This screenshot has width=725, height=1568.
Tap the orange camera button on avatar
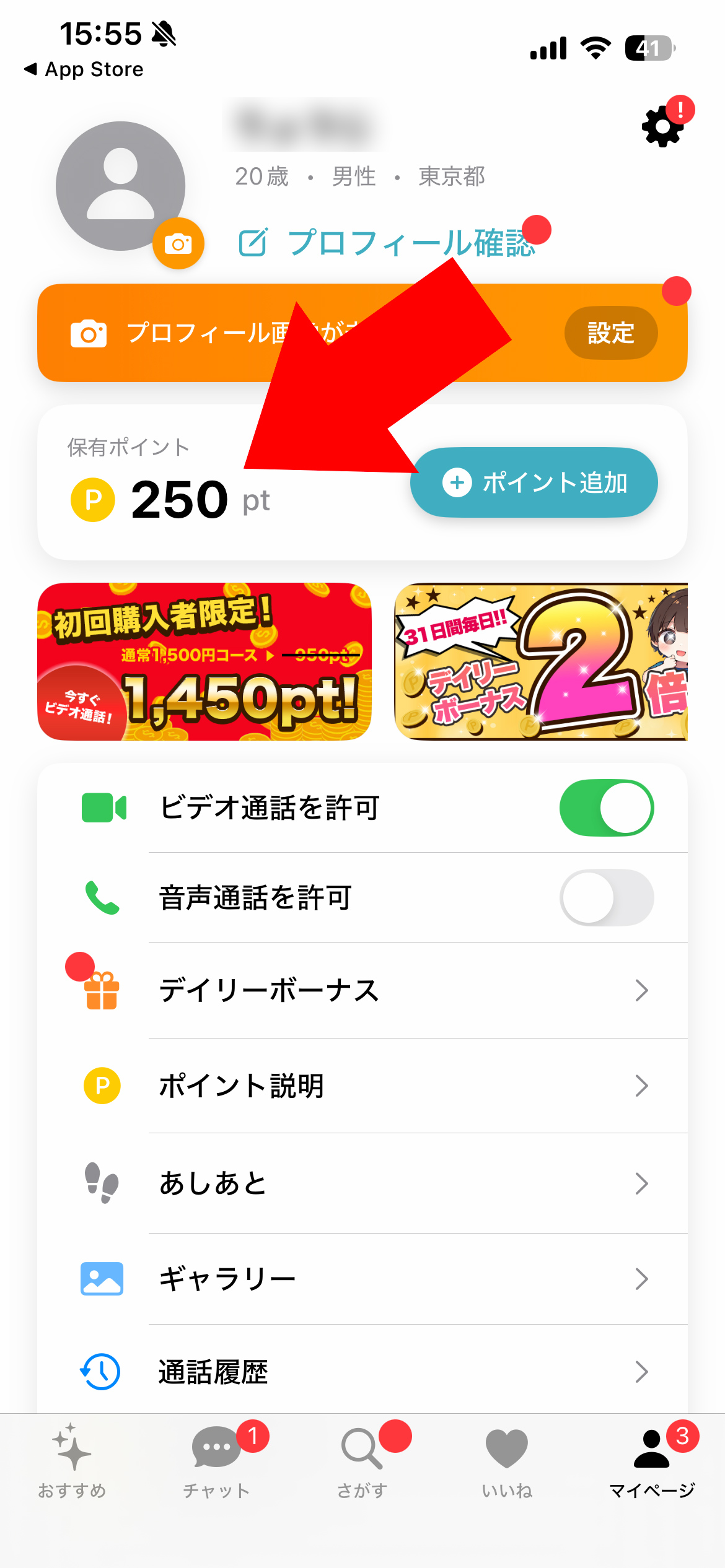click(x=178, y=243)
